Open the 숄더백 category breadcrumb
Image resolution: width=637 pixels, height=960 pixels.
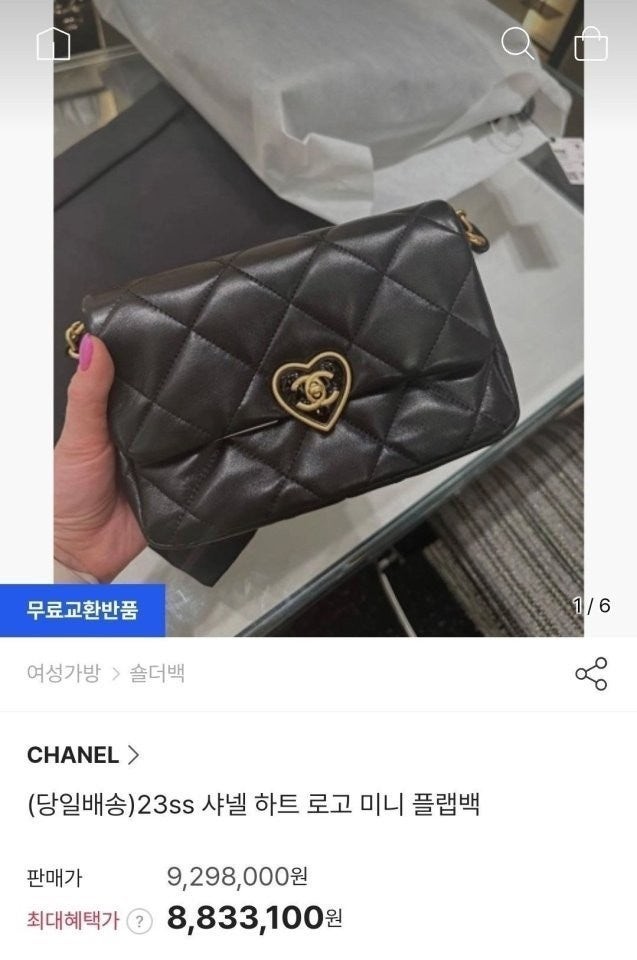[x=157, y=673]
